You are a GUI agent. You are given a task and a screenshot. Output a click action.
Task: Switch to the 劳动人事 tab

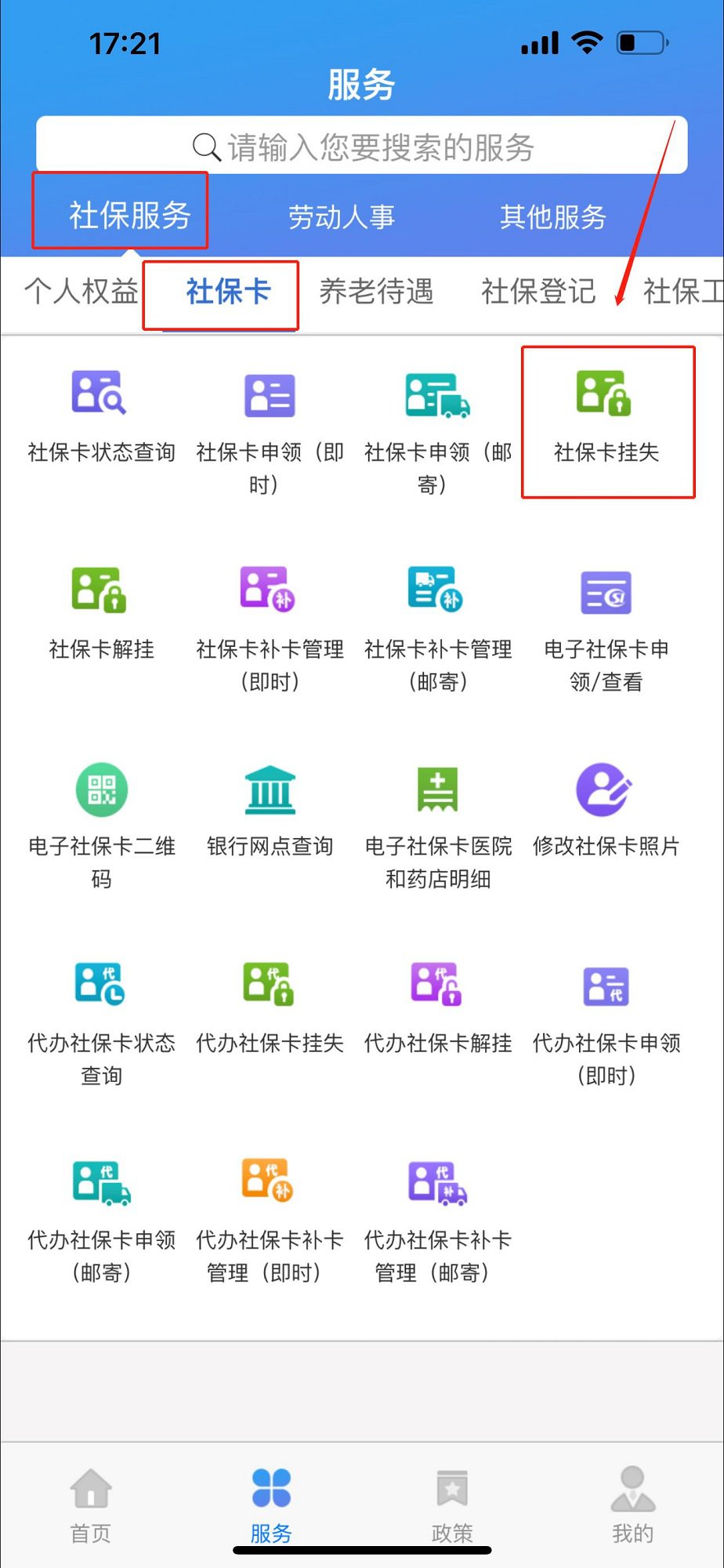pos(342,217)
